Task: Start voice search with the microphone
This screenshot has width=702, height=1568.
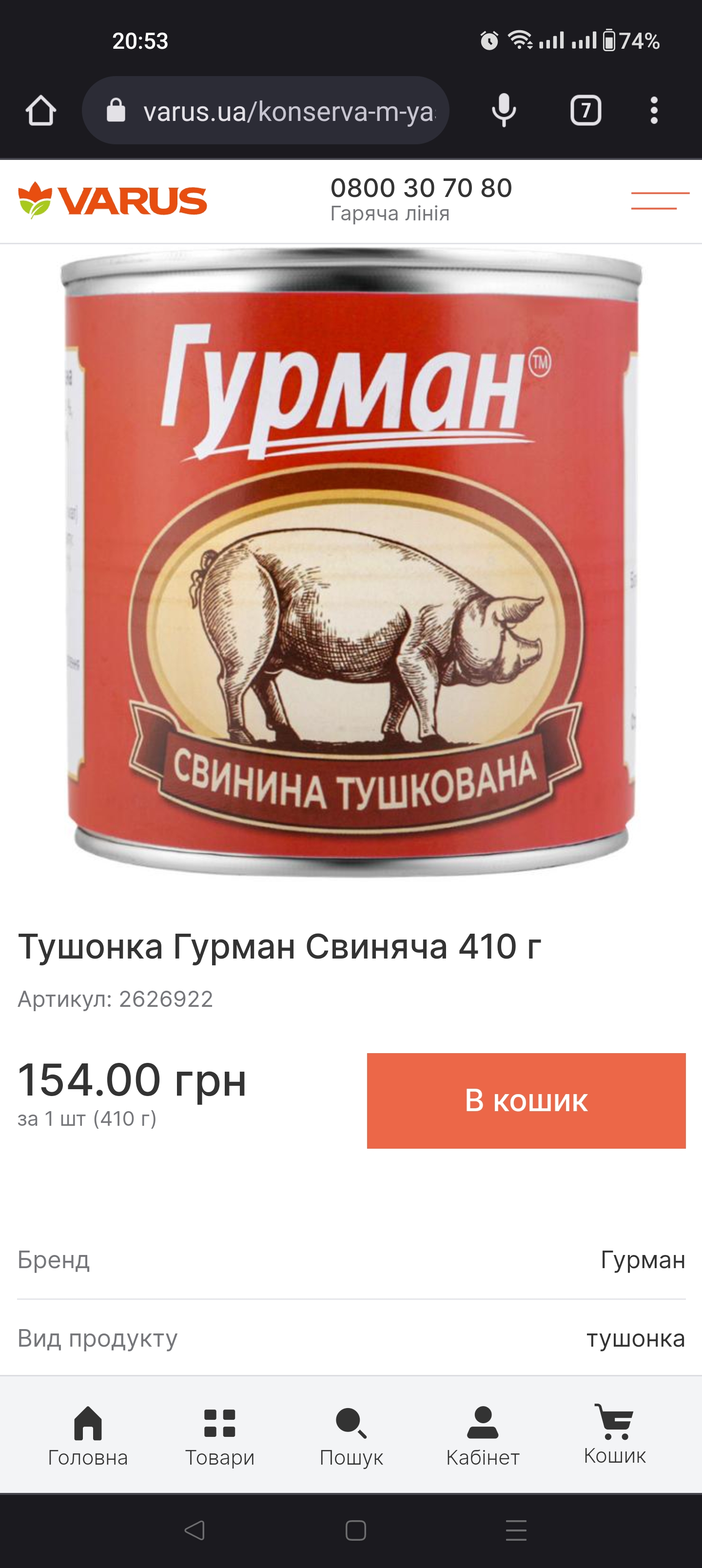Action: coord(504,111)
